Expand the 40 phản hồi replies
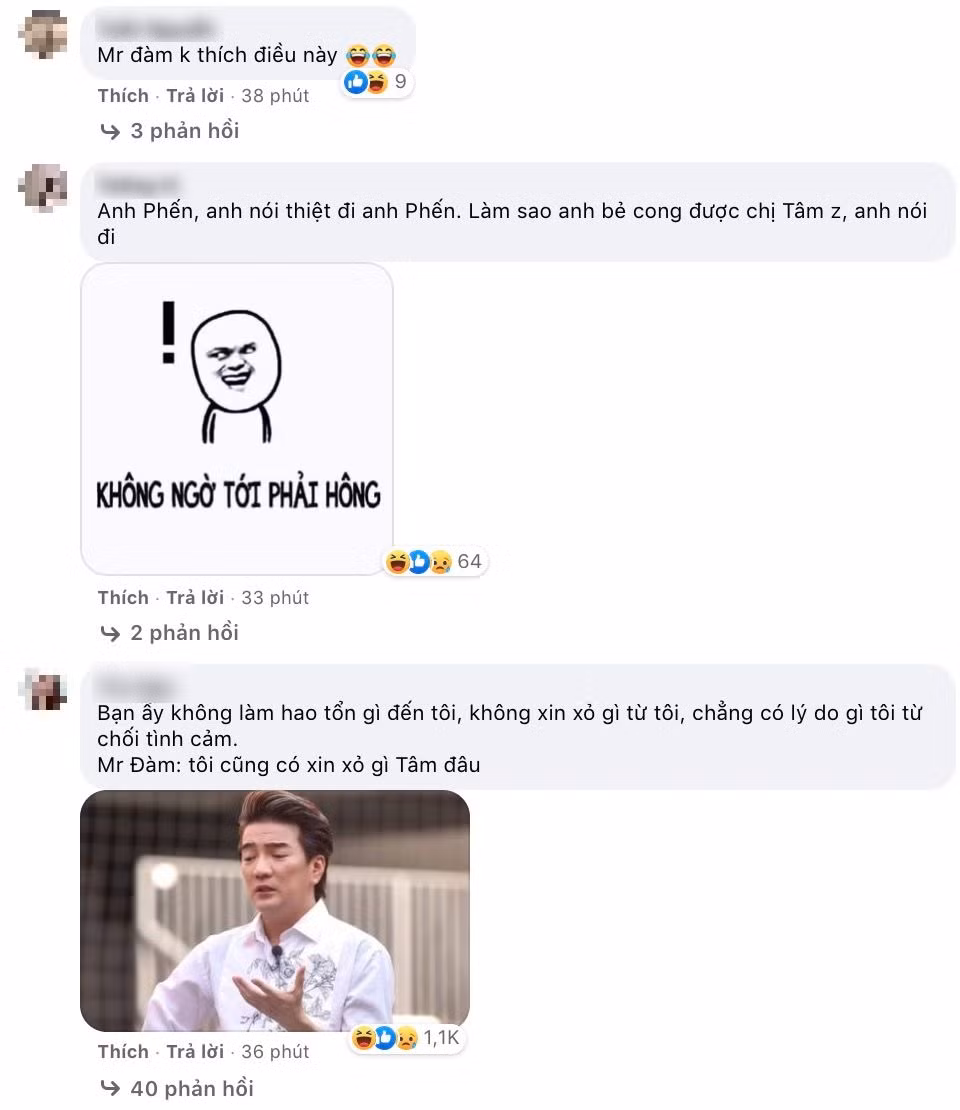This screenshot has width=960, height=1110. (190, 1089)
